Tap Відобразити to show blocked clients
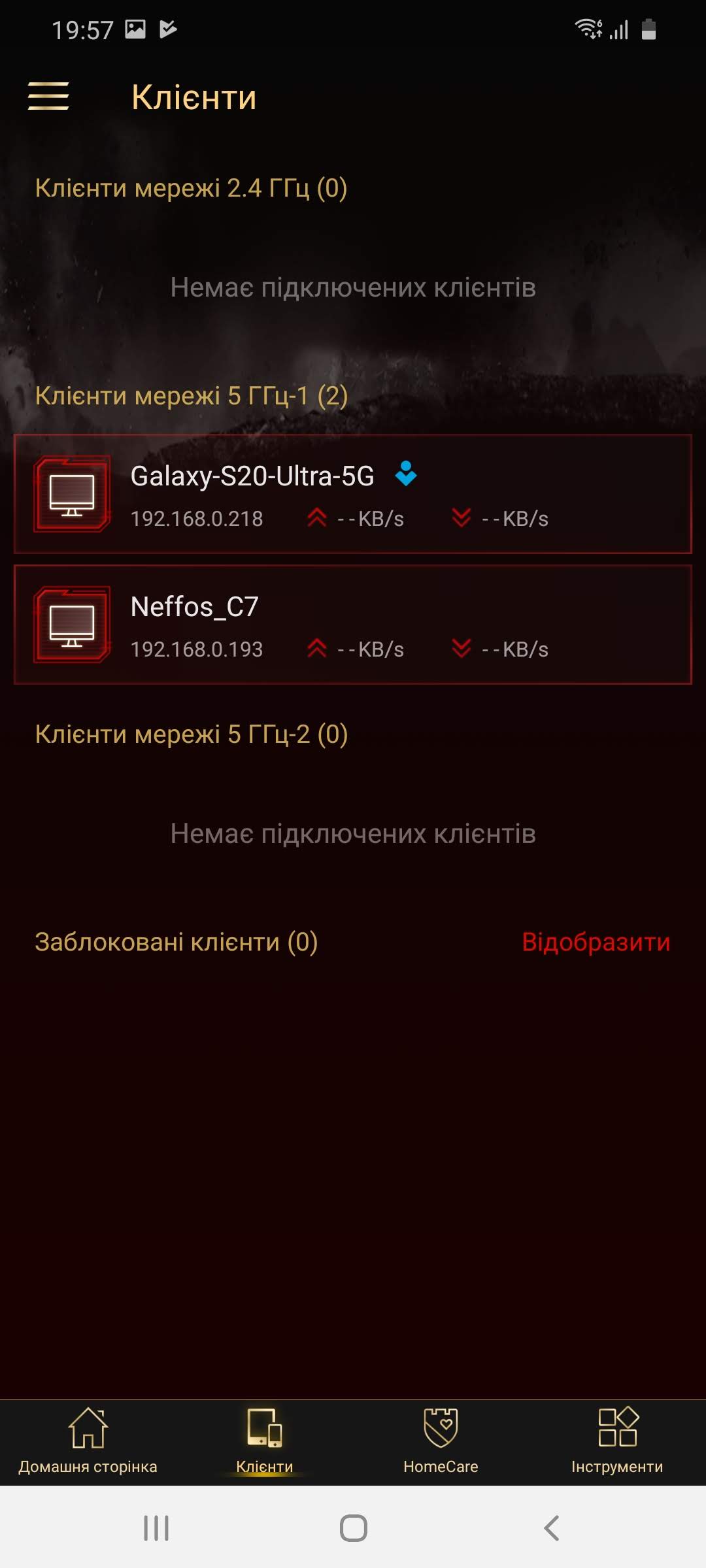The height and width of the screenshot is (1568, 706). click(596, 942)
